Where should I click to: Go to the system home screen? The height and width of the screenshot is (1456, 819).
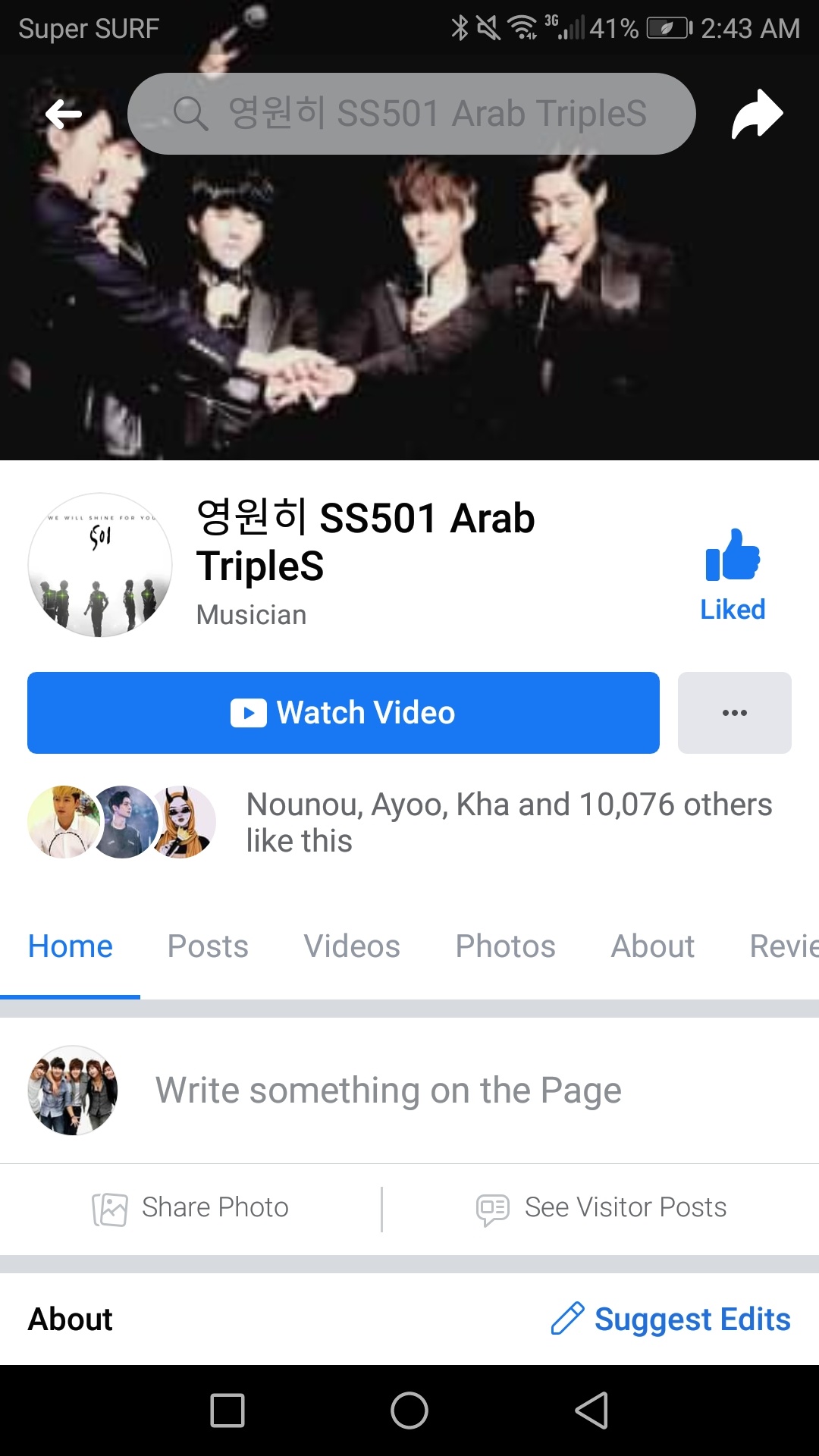coord(409,1410)
